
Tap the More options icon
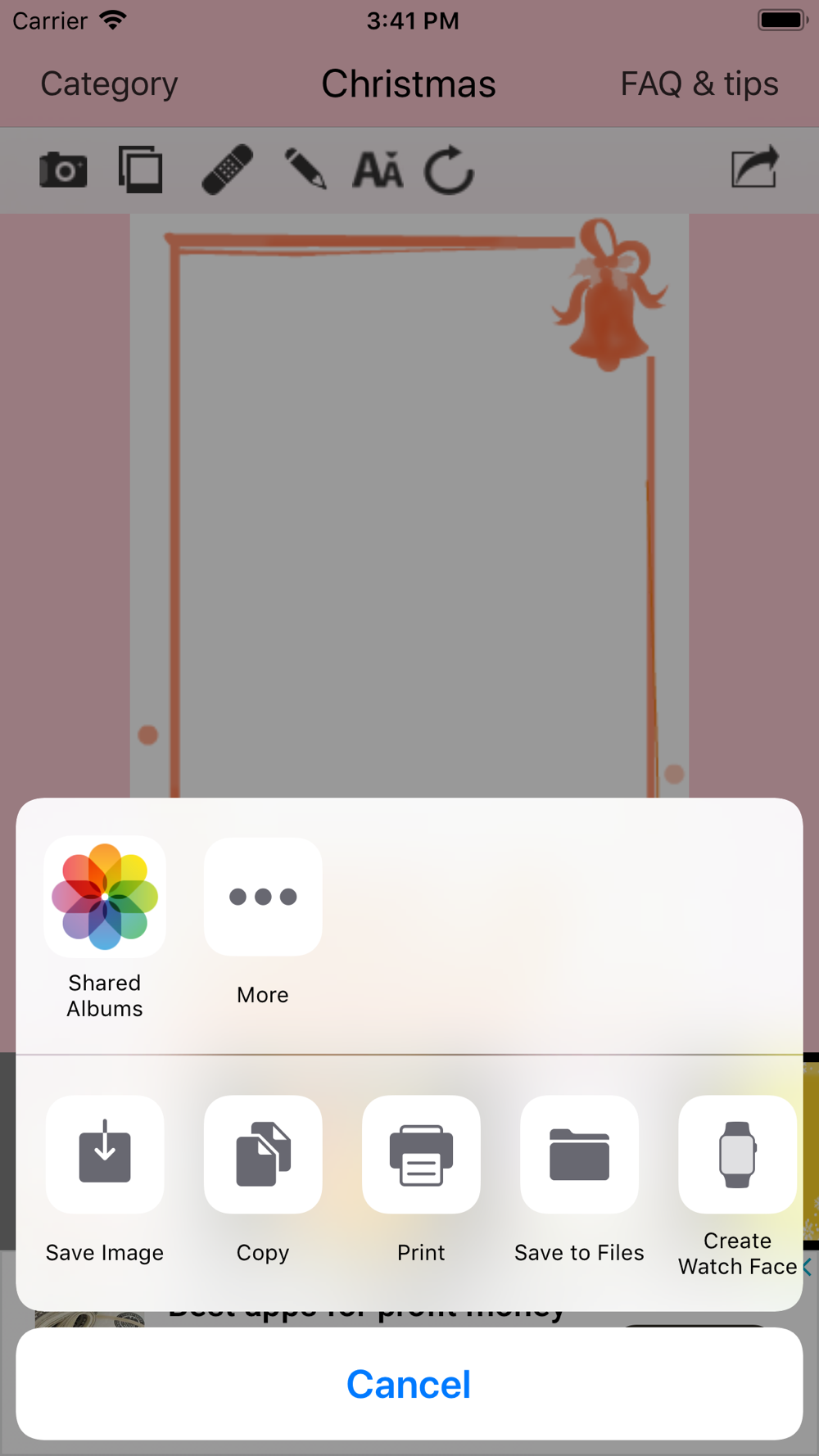[262, 897]
